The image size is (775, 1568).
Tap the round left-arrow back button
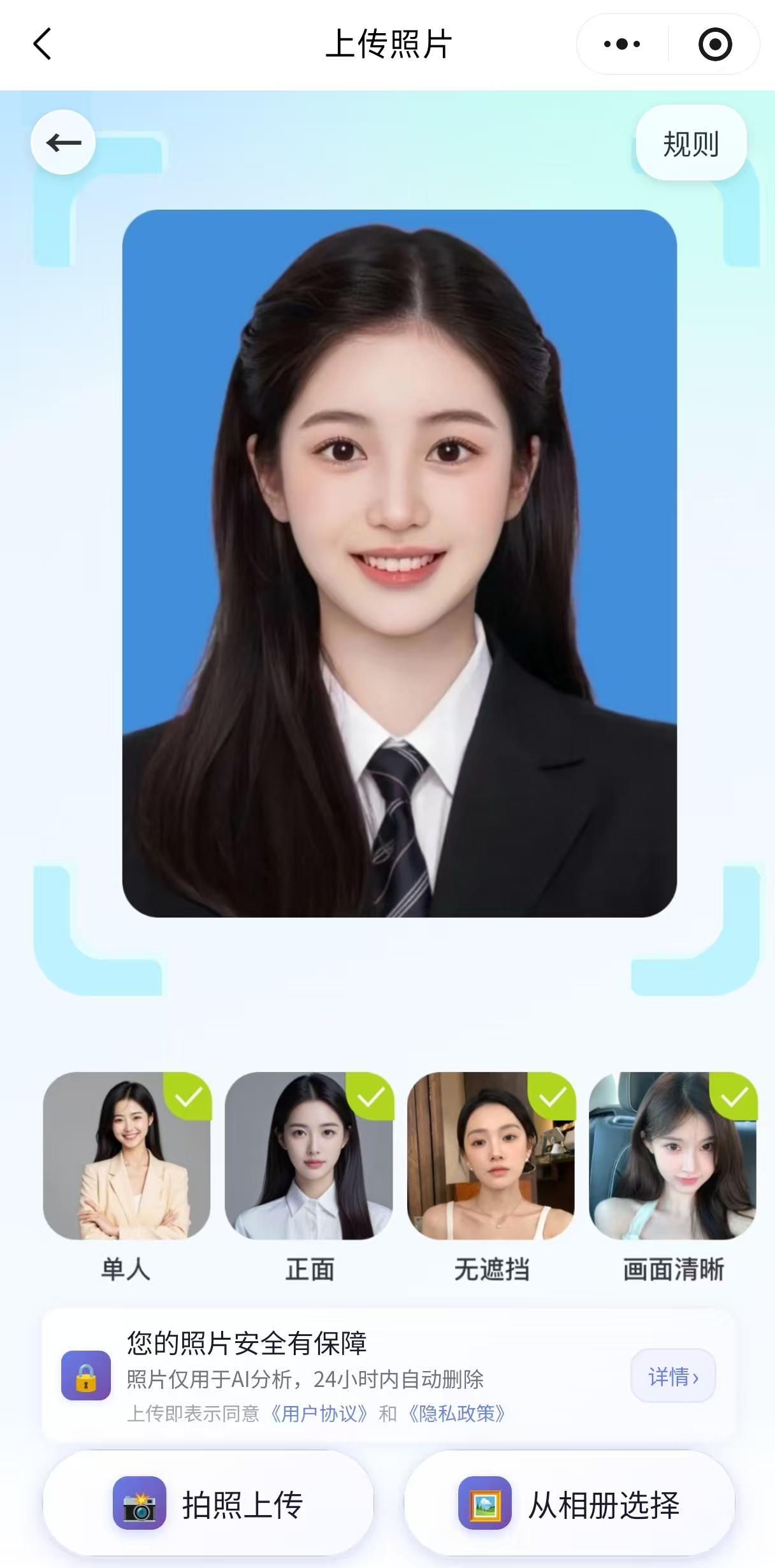tap(63, 142)
